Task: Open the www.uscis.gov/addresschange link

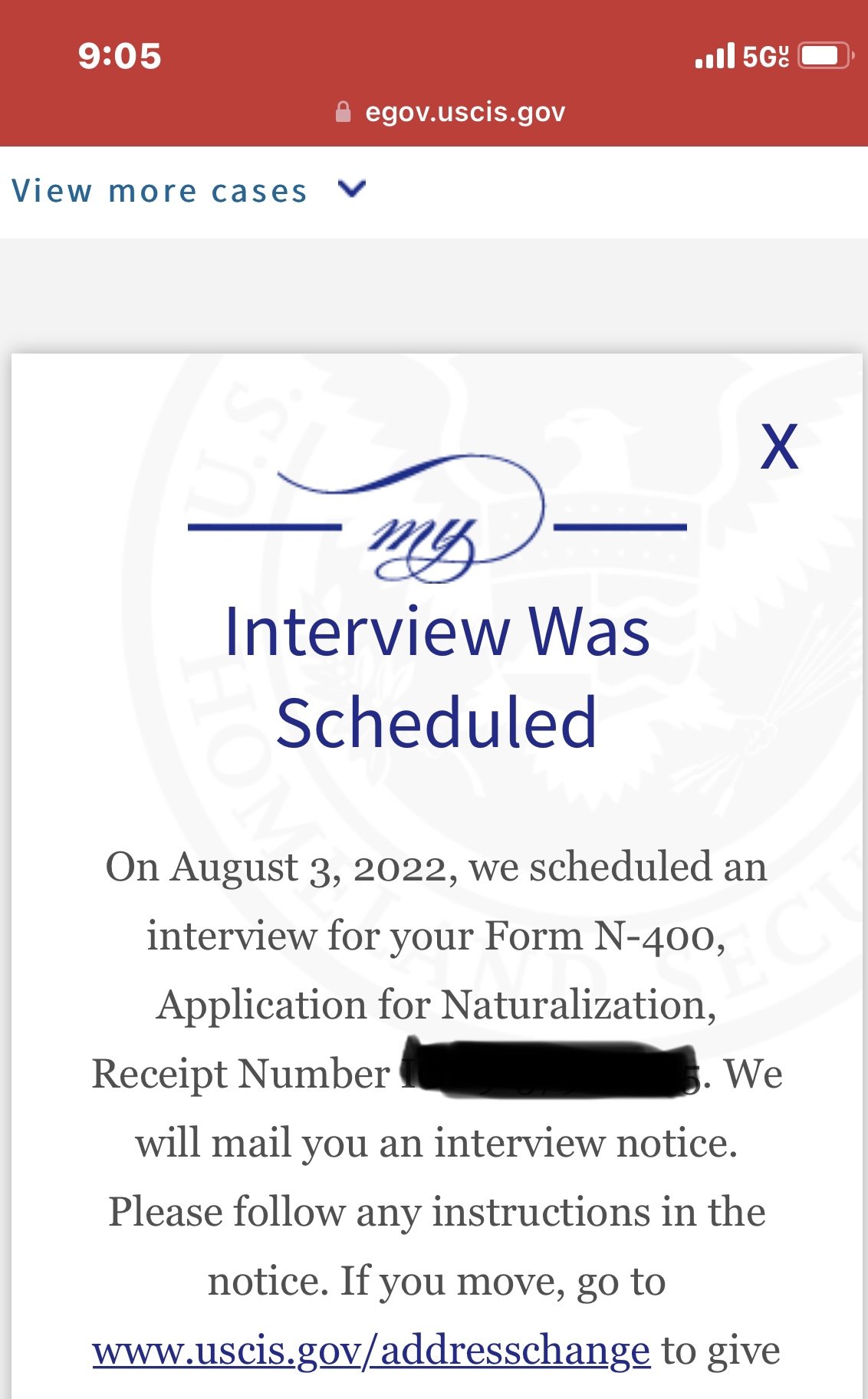Action: pyautogui.click(x=371, y=1351)
